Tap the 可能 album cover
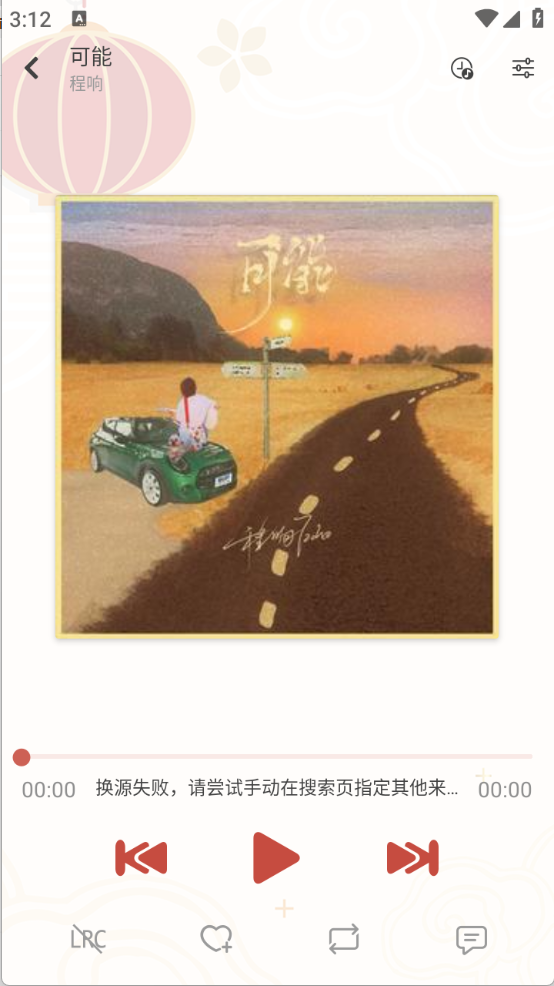 click(277, 417)
